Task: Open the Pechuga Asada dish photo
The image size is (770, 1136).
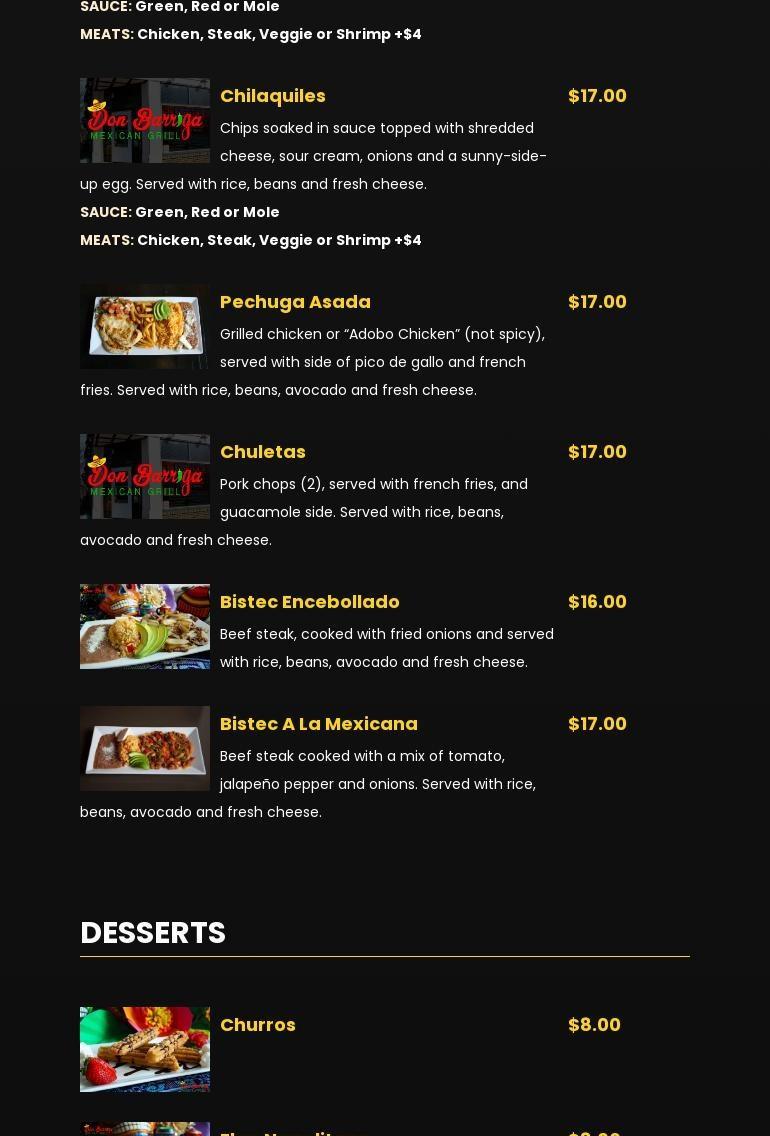Action: [x=145, y=326]
